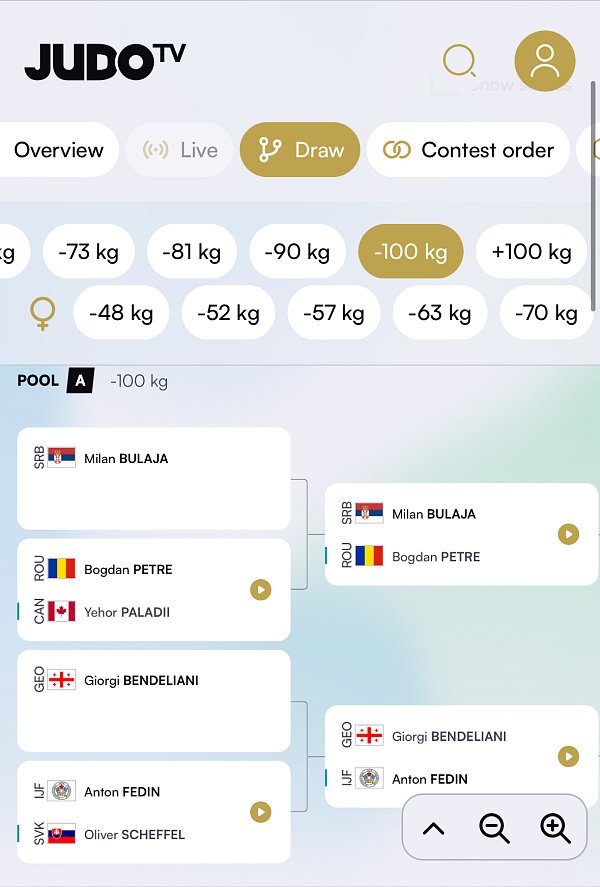The height and width of the screenshot is (887, 600).
Task: Select the women's -63 kg category
Action: 440,313
